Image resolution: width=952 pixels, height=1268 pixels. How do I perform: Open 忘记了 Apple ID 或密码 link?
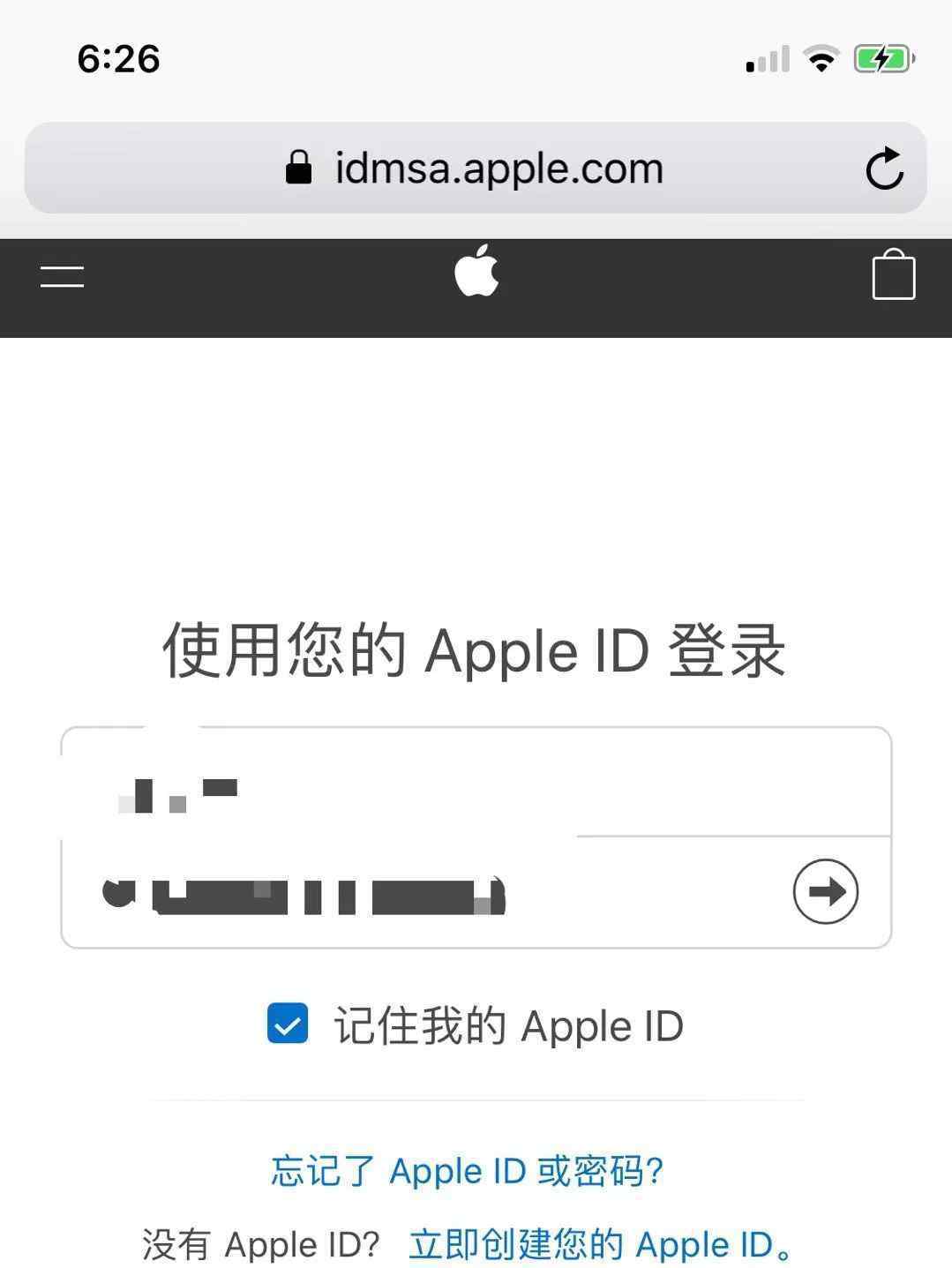[x=467, y=1171]
